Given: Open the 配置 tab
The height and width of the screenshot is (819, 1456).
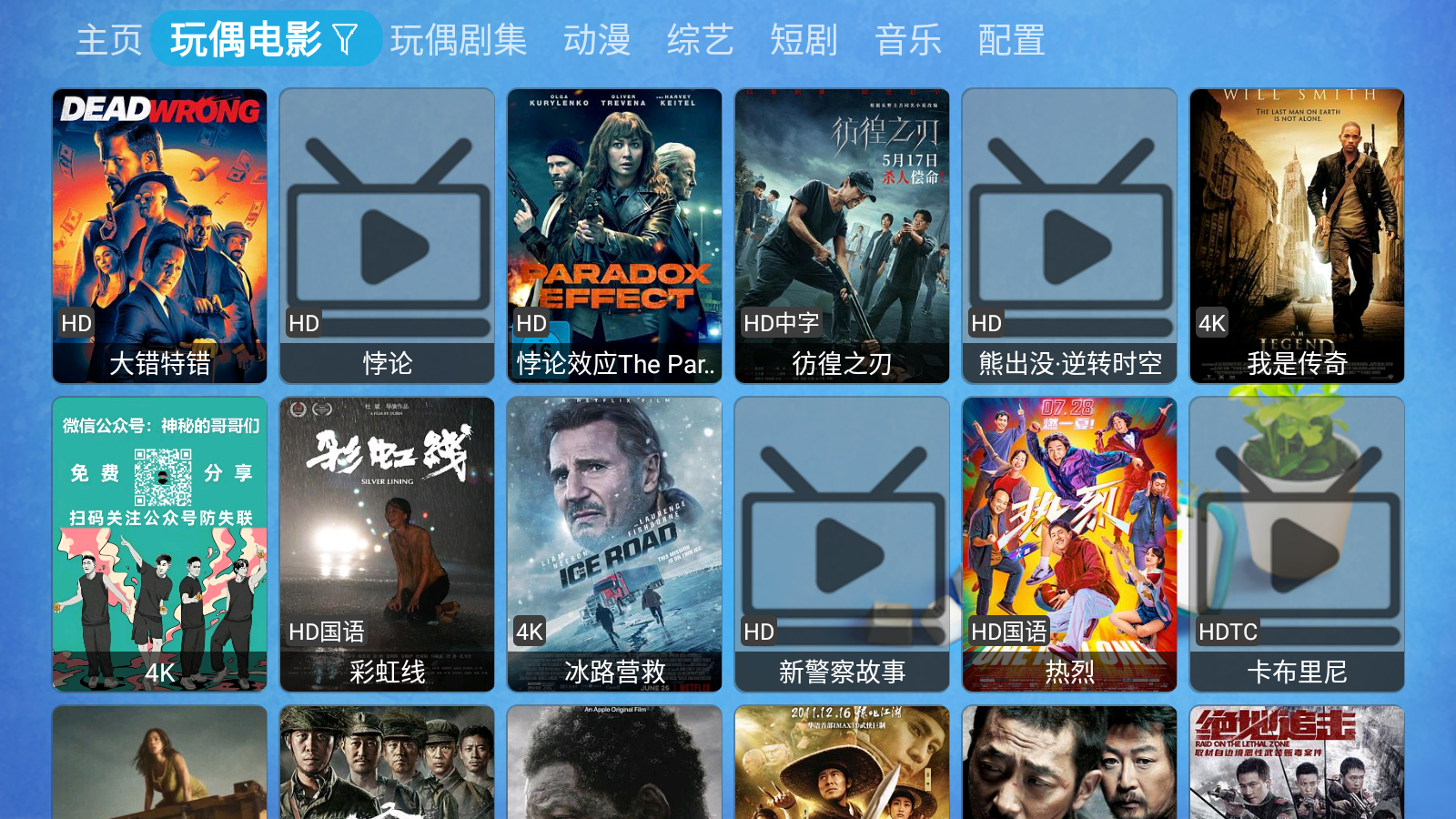Looking at the screenshot, I should [x=1011, y=40].
